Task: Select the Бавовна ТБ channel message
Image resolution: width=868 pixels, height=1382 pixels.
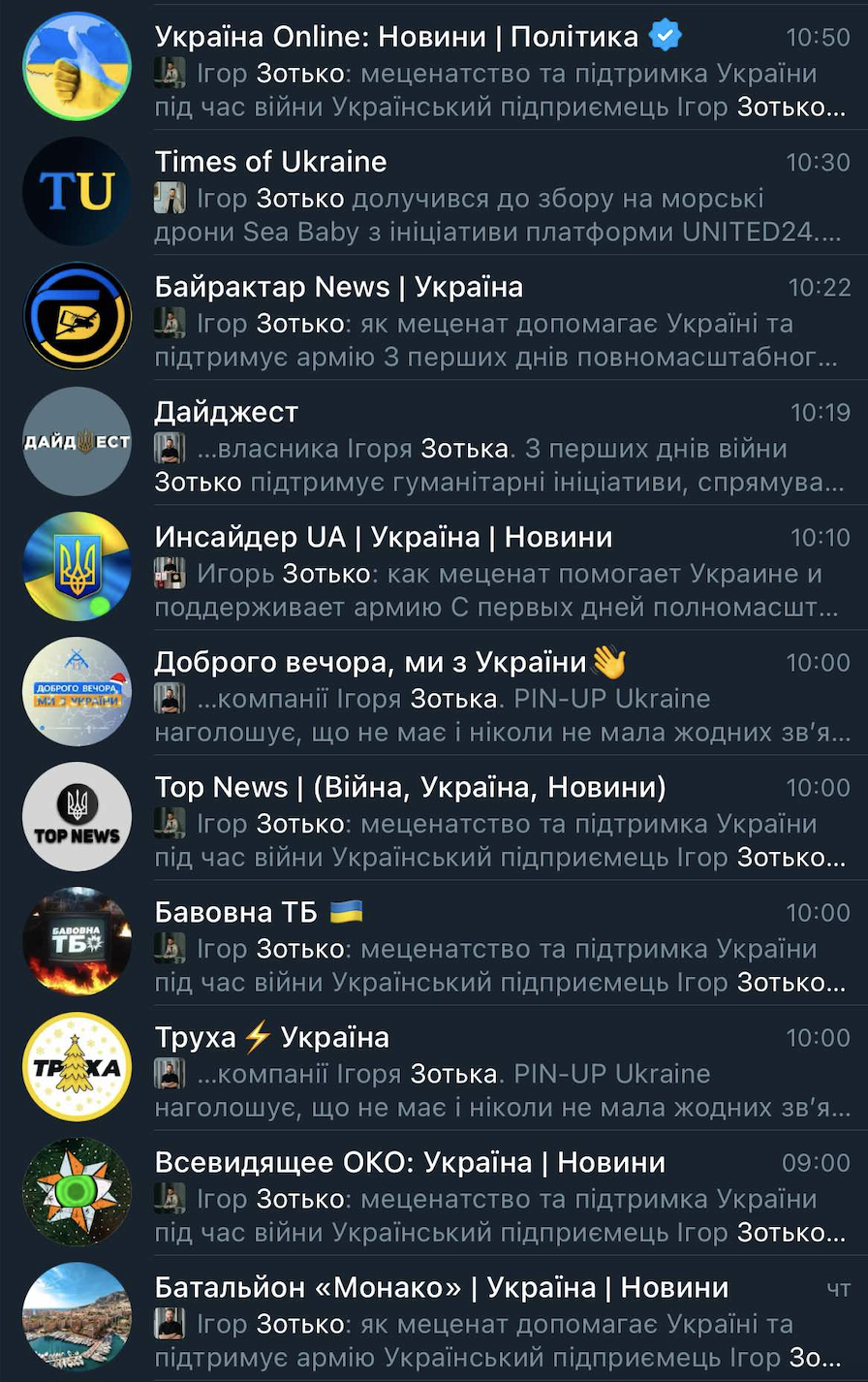Action: [484, 946]
